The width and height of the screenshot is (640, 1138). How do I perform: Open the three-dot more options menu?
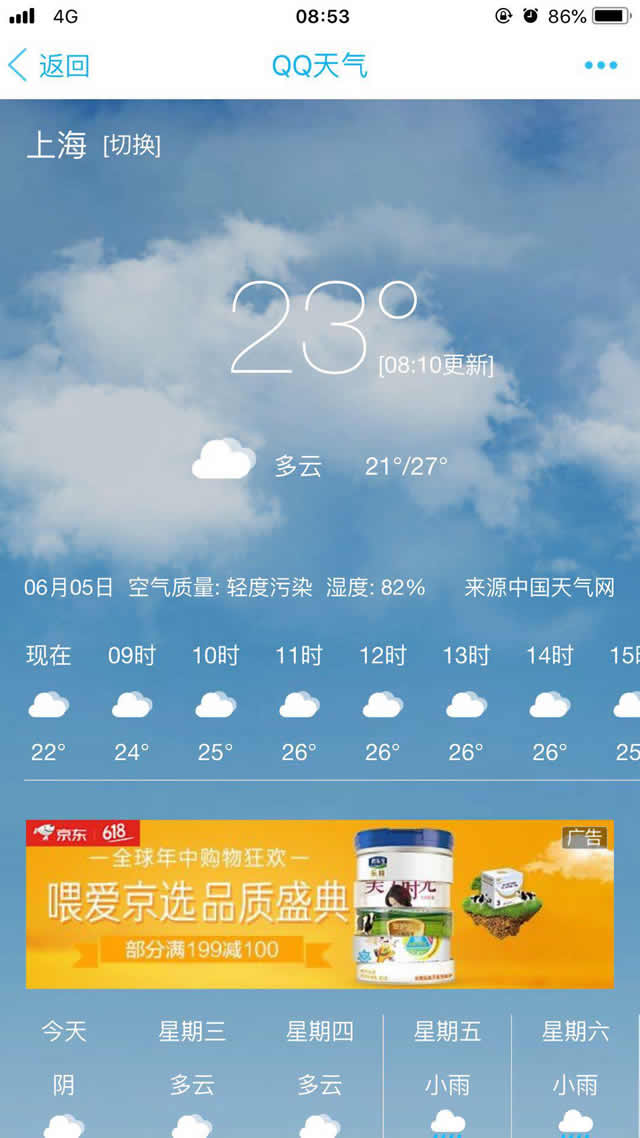coord(600,66)
